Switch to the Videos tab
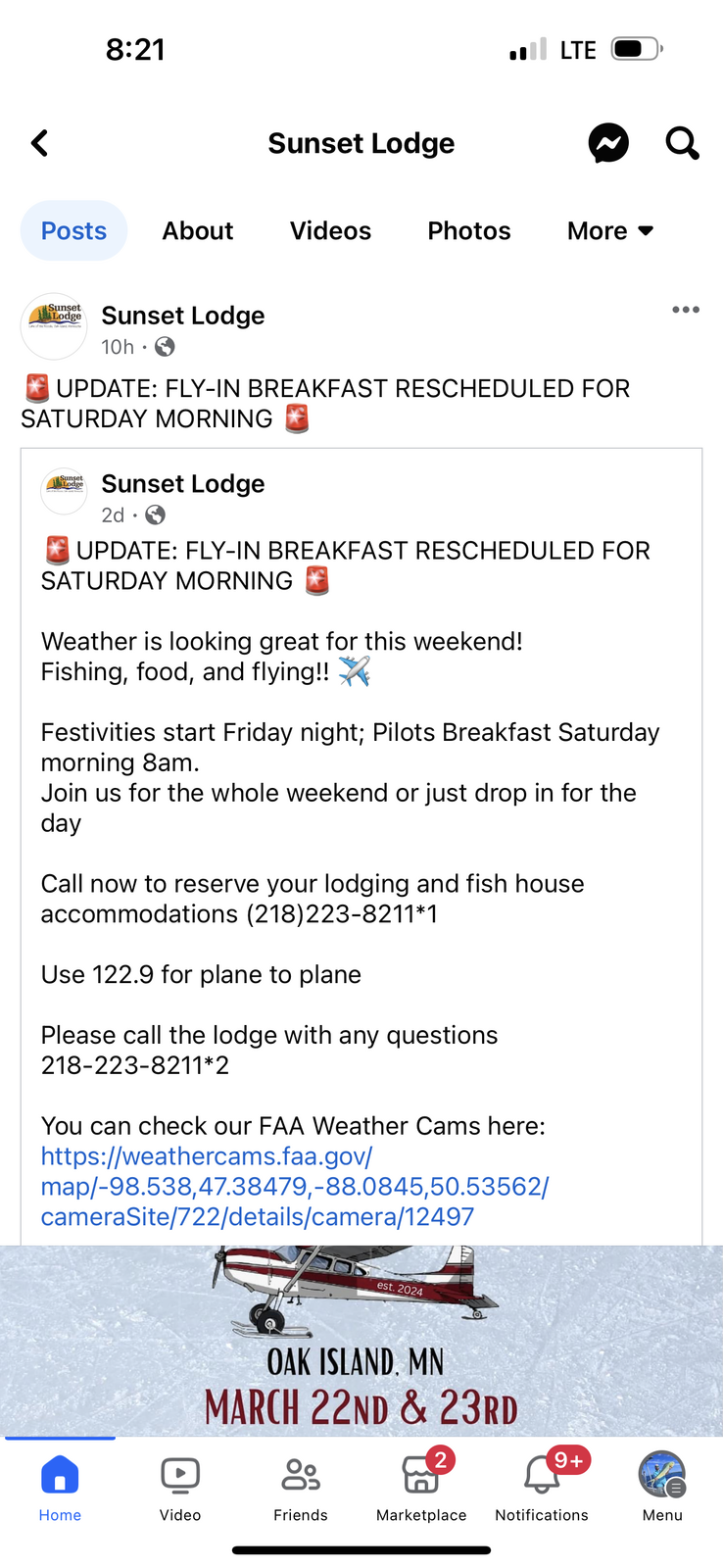Image resolution: width=723 pixels, height=1568 pixels. click(330, 230)
